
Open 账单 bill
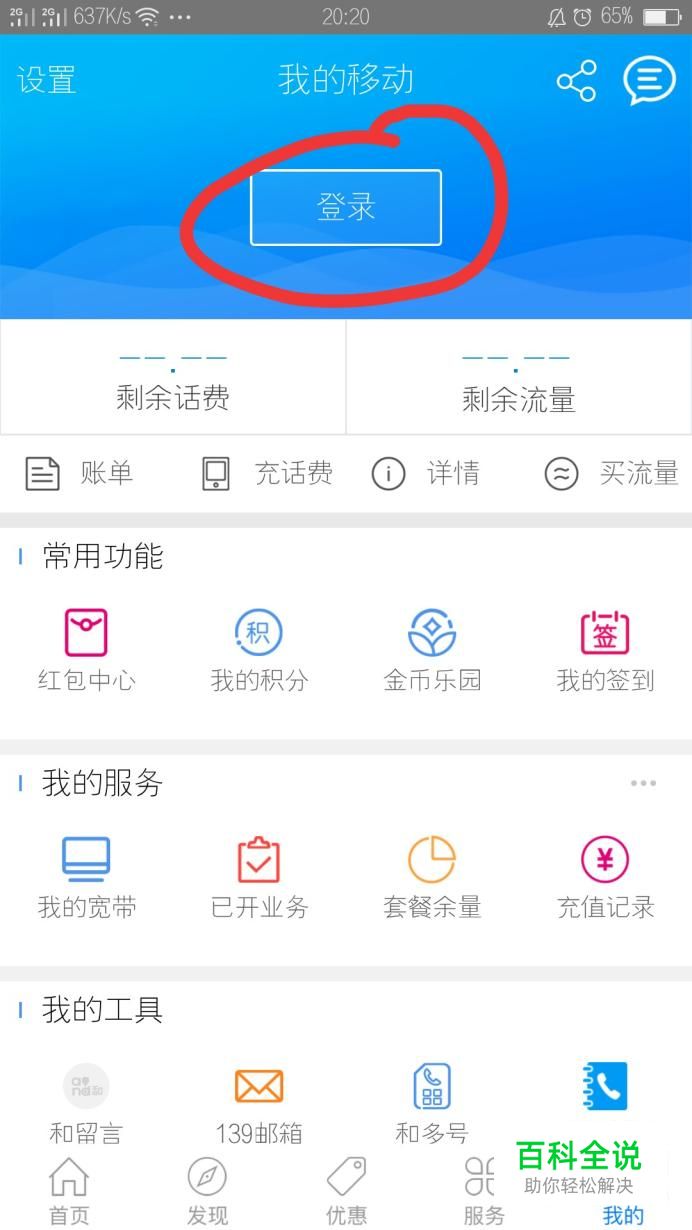80,473
